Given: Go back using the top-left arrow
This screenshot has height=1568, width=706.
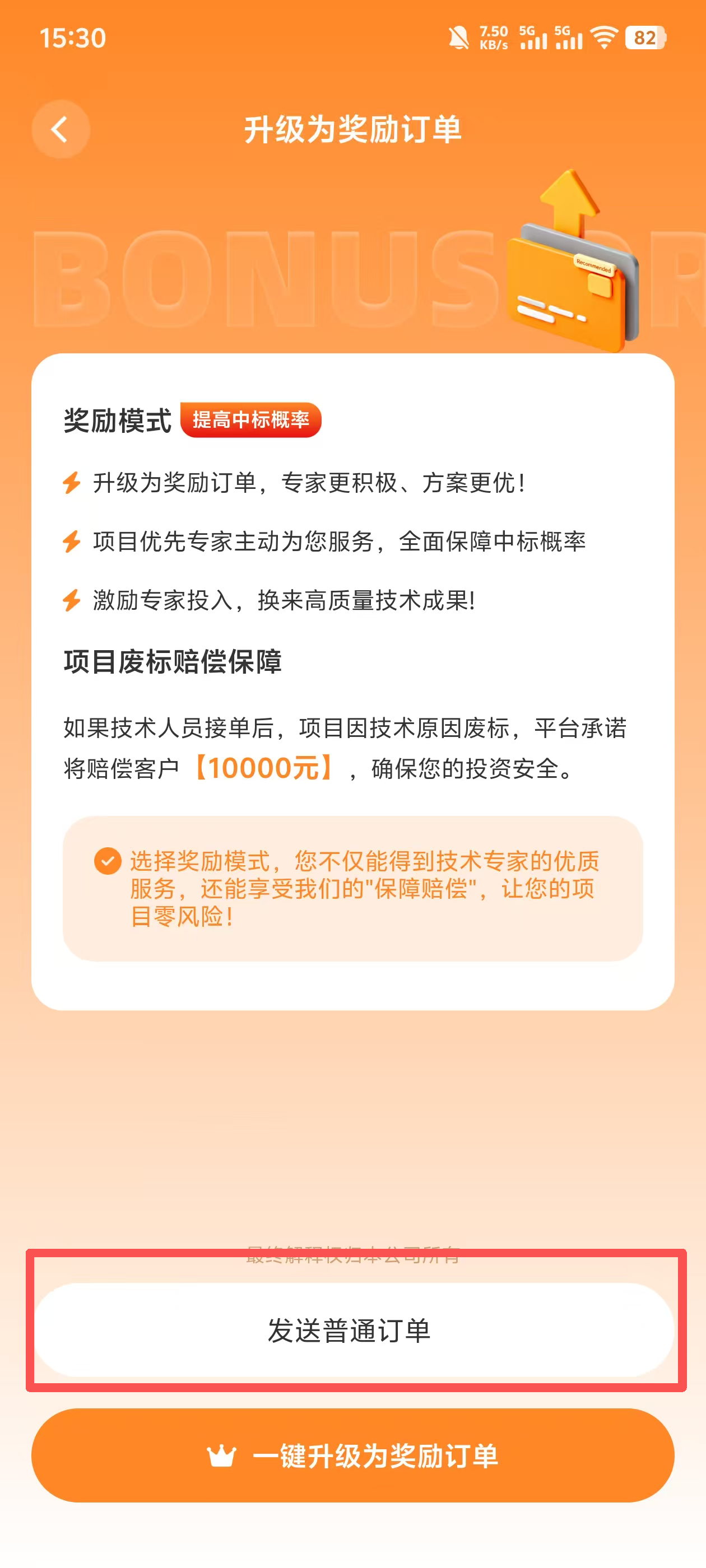Looking at the screenshot, I should click(61, 130).
